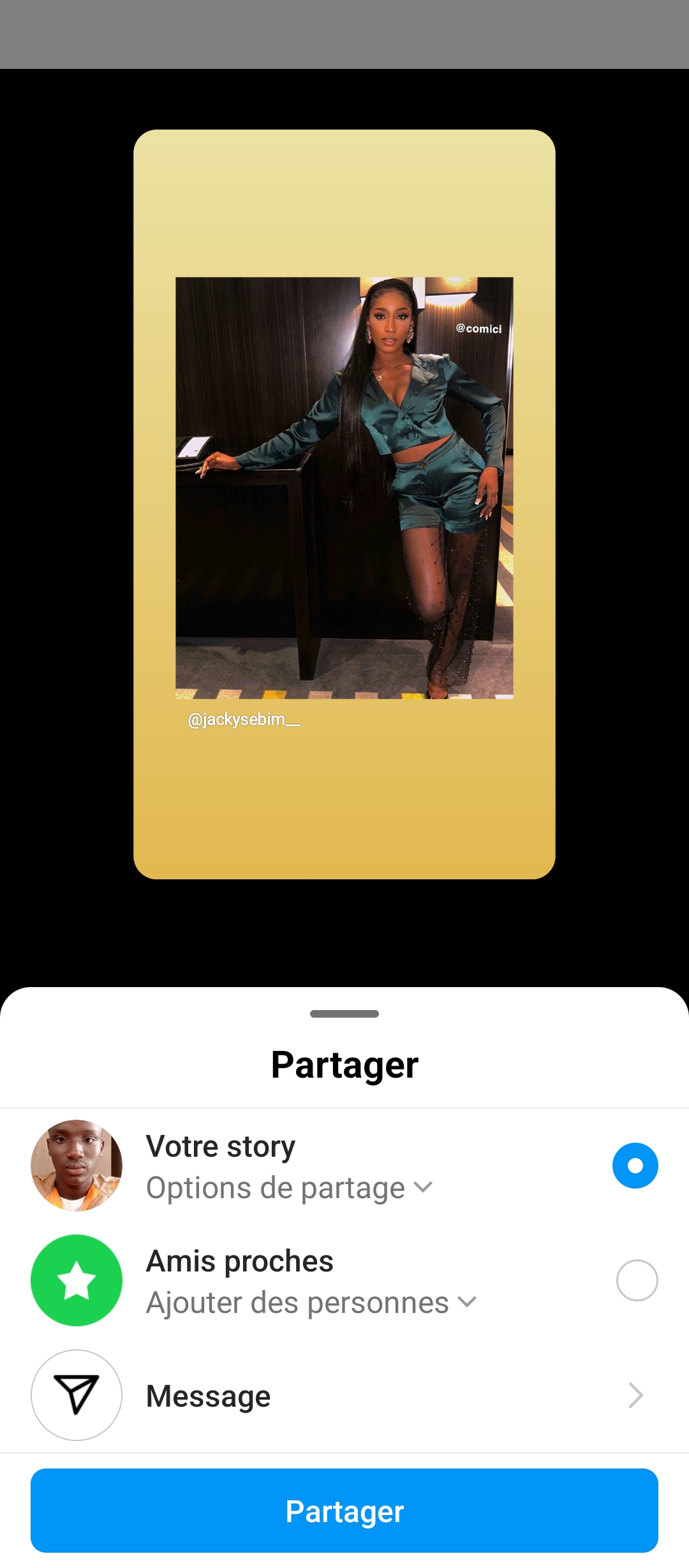
Task: Tap the blue Partager button
Action: pos(344,1511)
